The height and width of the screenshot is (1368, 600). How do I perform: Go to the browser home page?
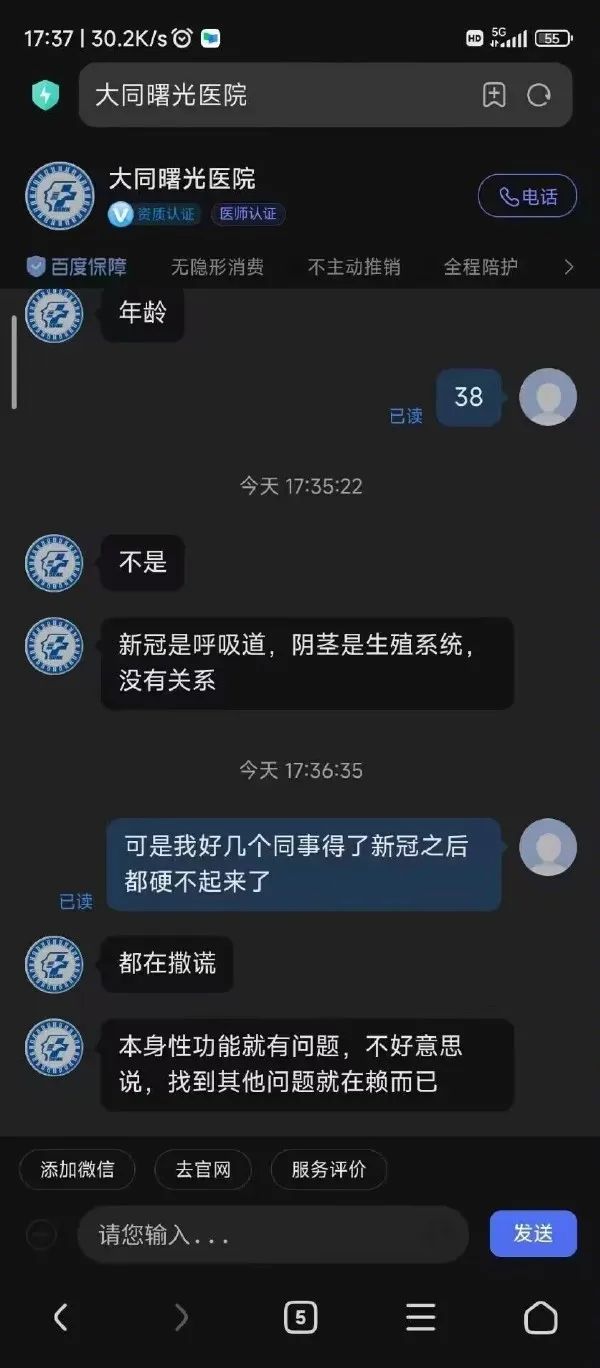tap(540, 1317)
